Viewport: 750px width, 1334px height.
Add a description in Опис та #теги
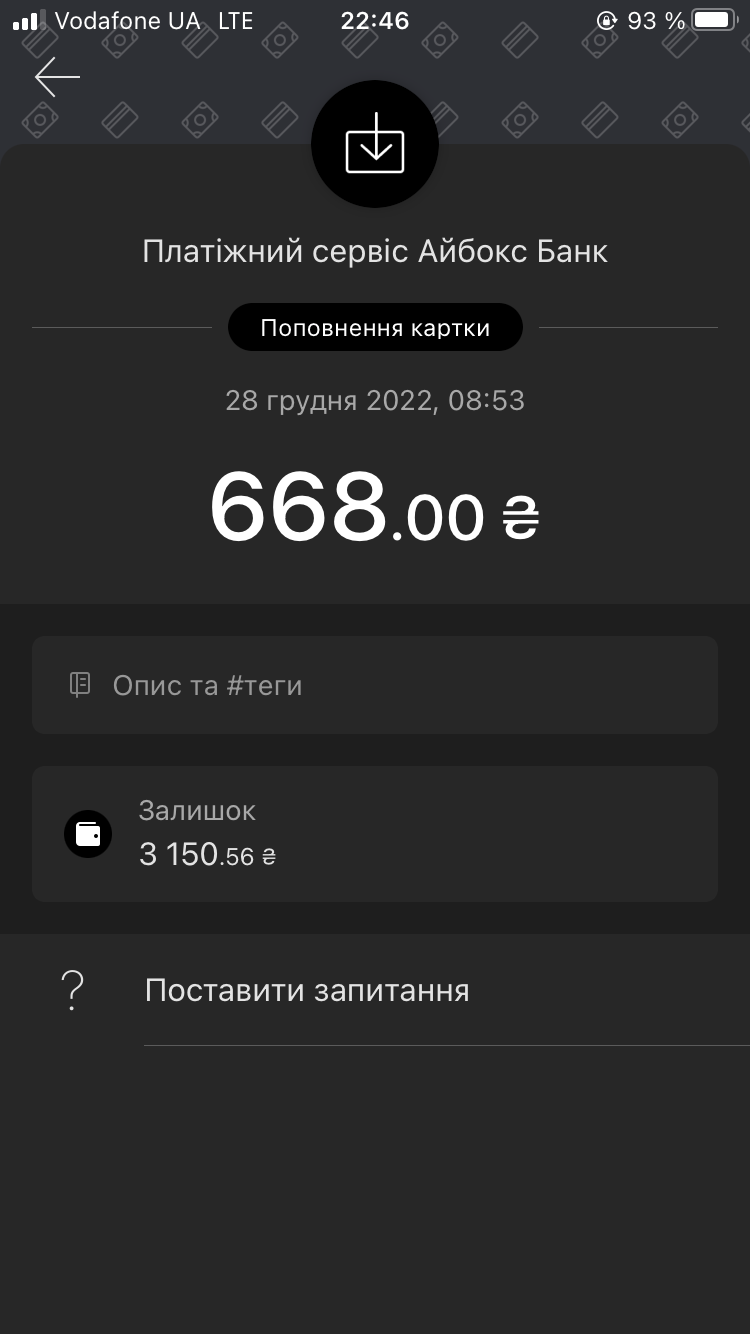pyautogui.click(x=375, y=685)
